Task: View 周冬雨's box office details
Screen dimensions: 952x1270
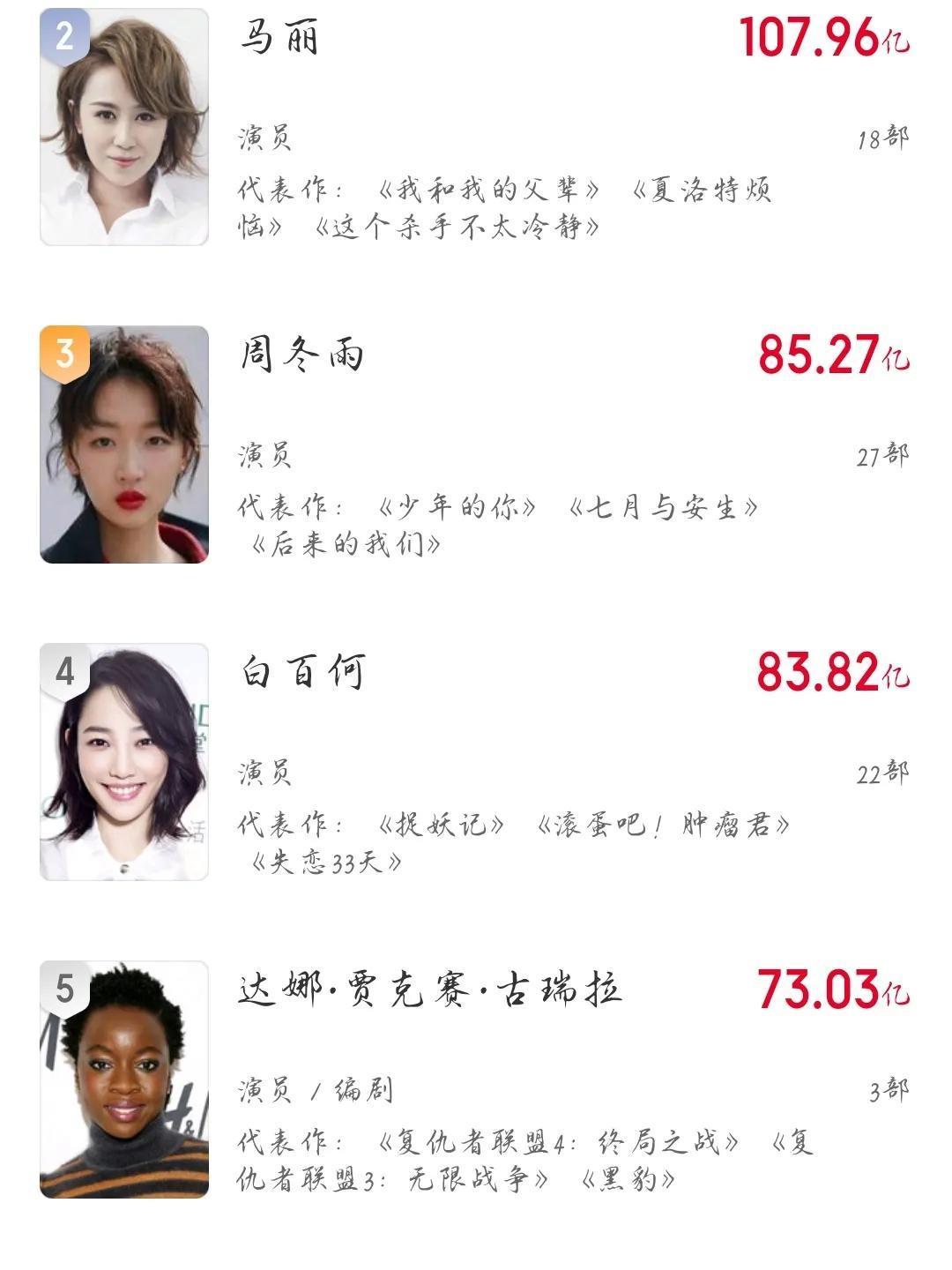Action: click(832, 355)
